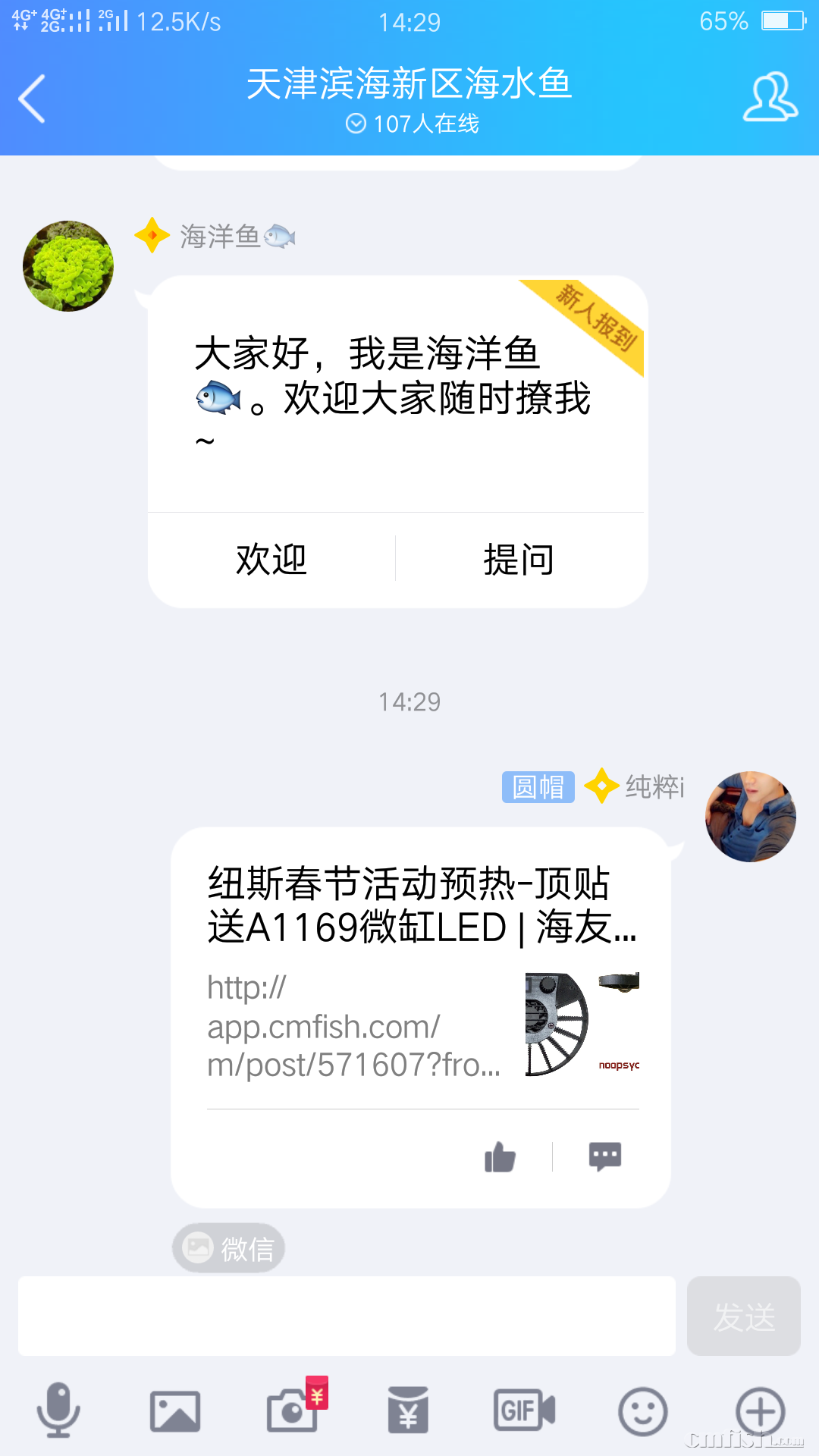Send a red packet
The width and height of the screenshot is (819, 1456).
408,1410
